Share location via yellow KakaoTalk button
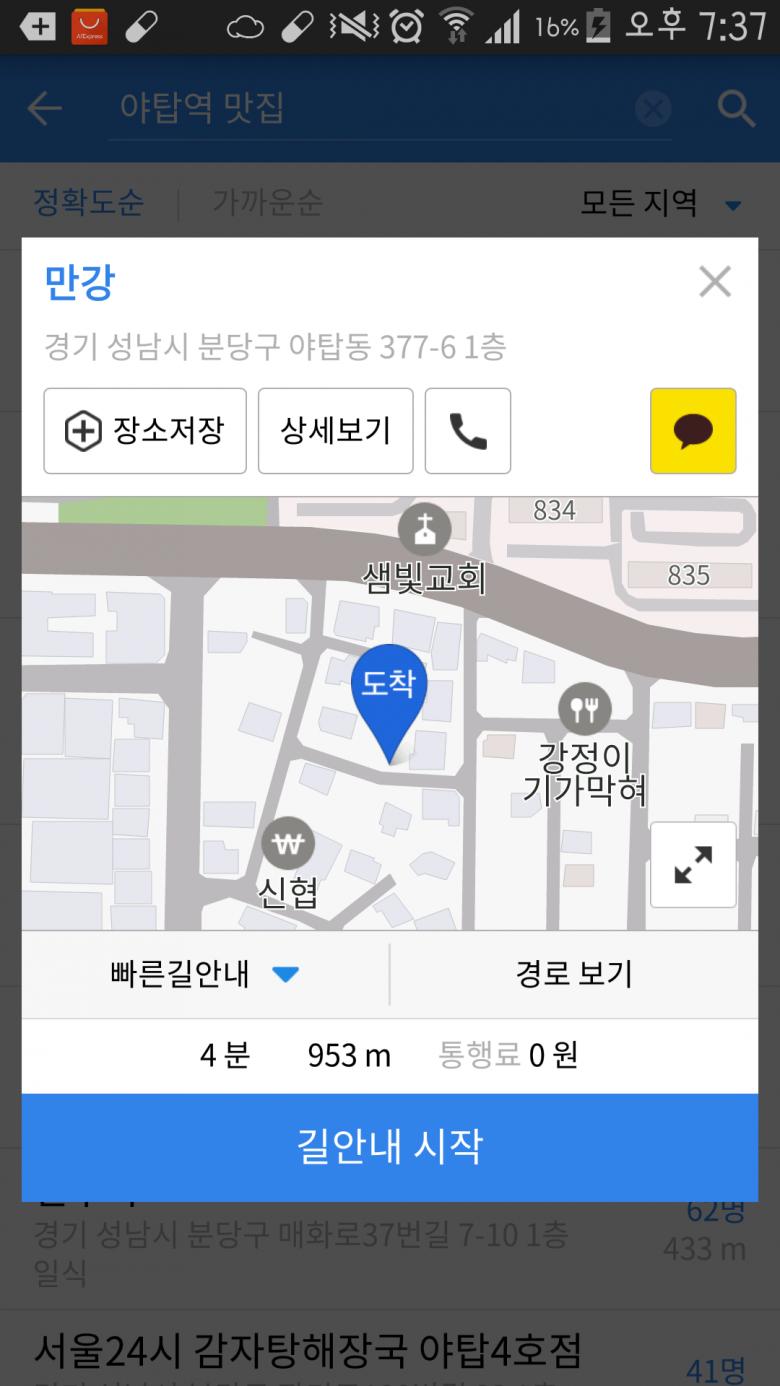 point(693,431)
